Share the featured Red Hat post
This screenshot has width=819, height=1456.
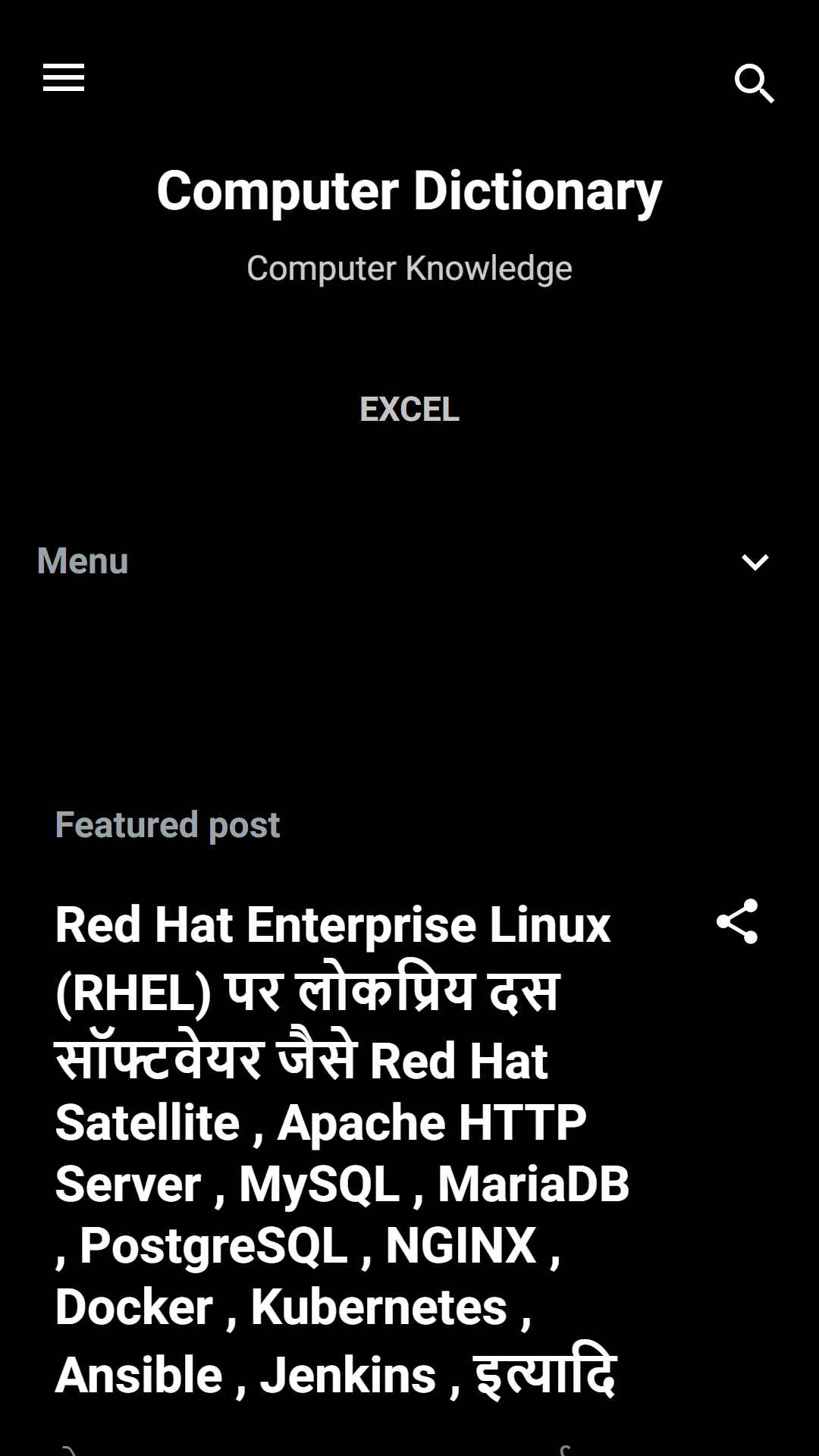point(737,921)
